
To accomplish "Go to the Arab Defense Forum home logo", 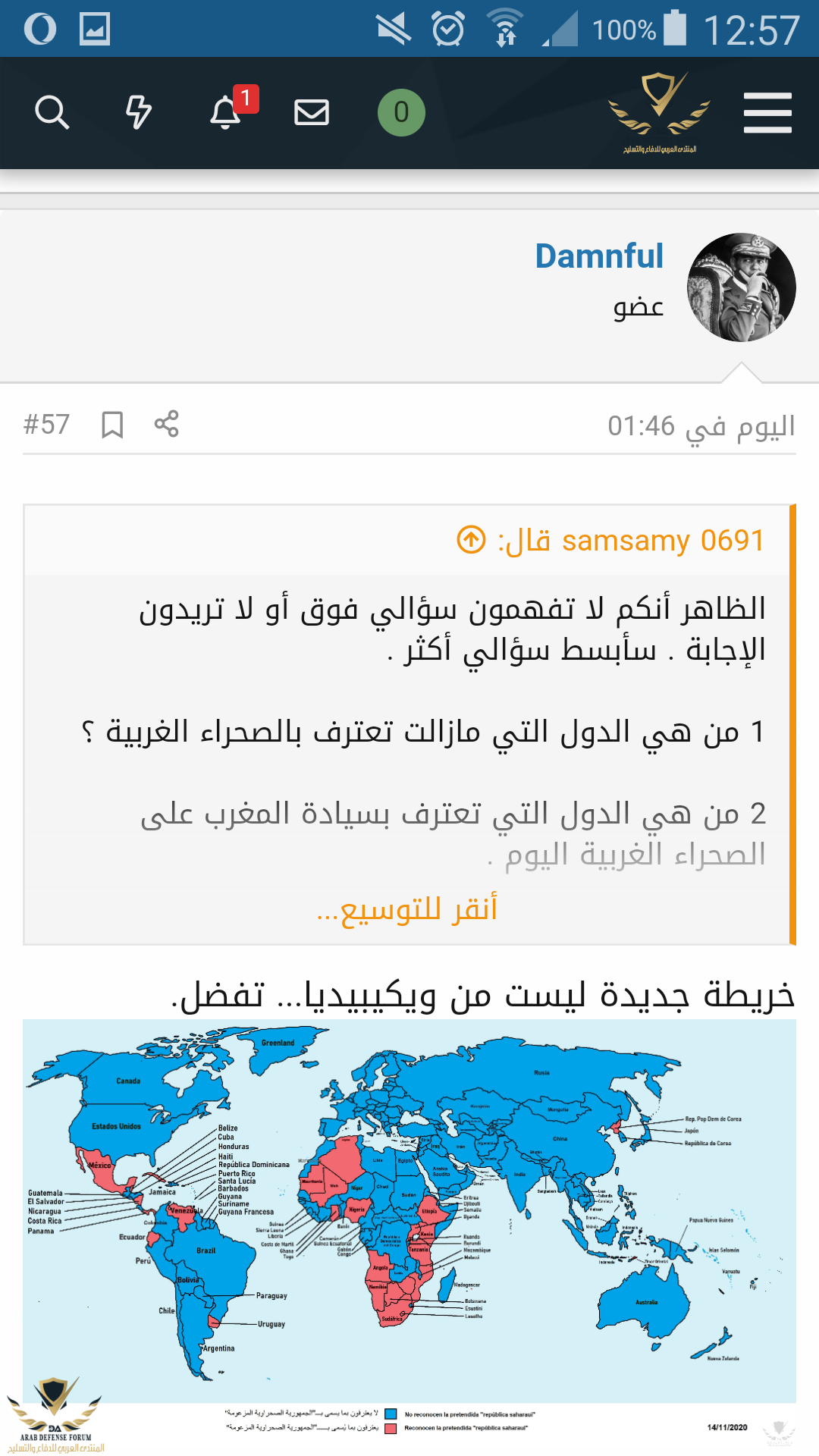I will [659, 113].
